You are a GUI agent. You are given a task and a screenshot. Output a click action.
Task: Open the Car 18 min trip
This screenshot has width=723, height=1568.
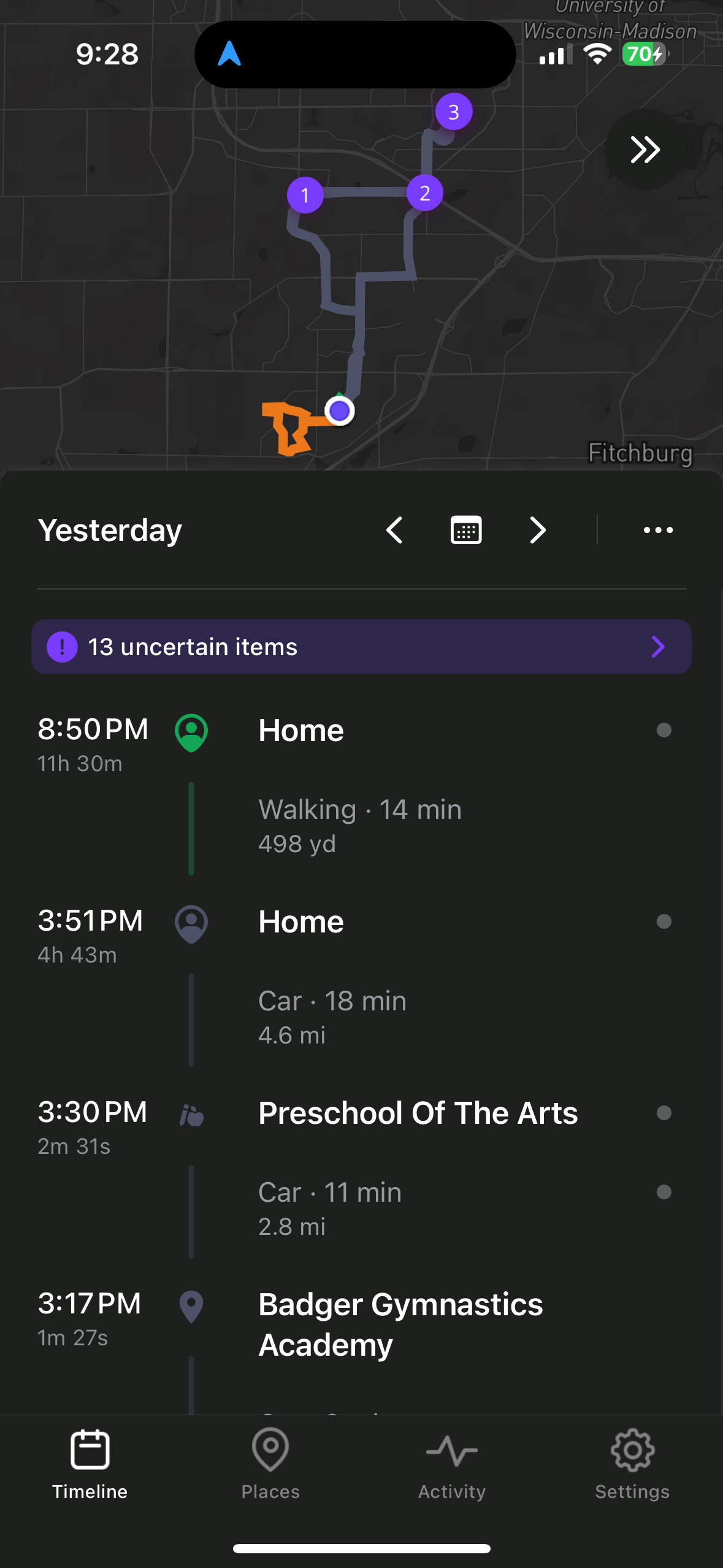tap(361, 1017)
